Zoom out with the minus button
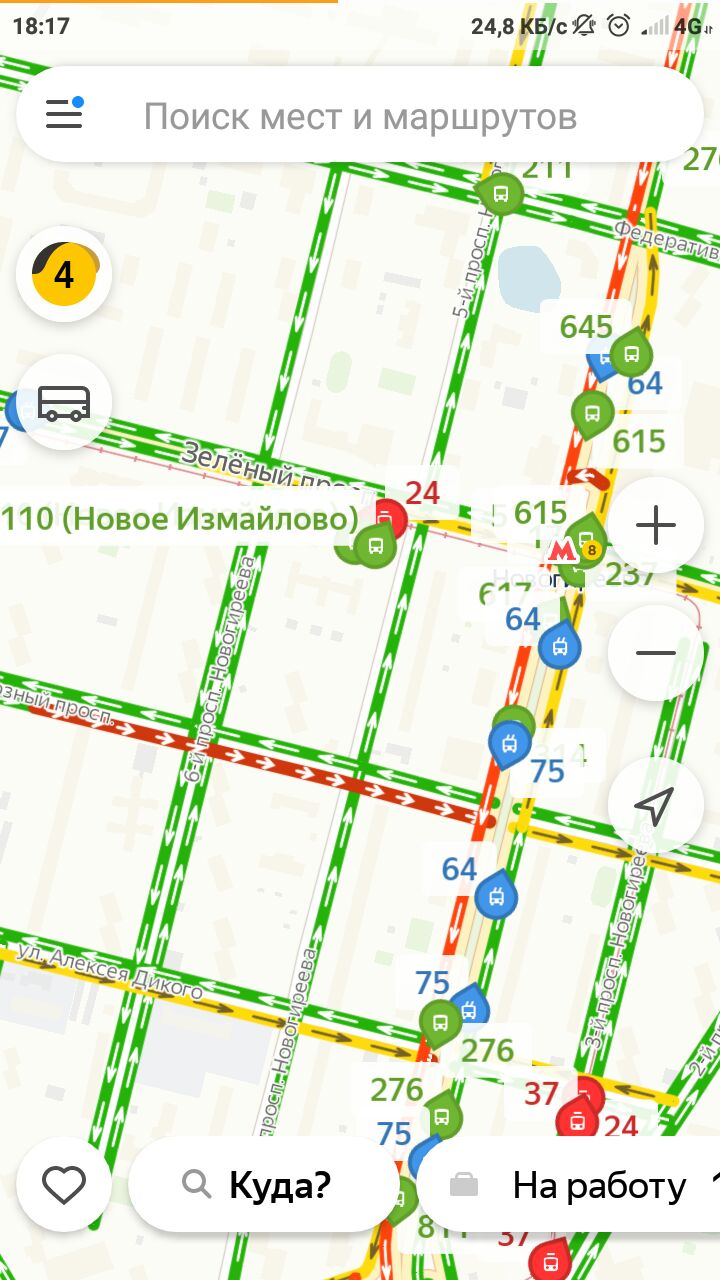Viewport: 720px width, 1280px height. click(655, 653)
